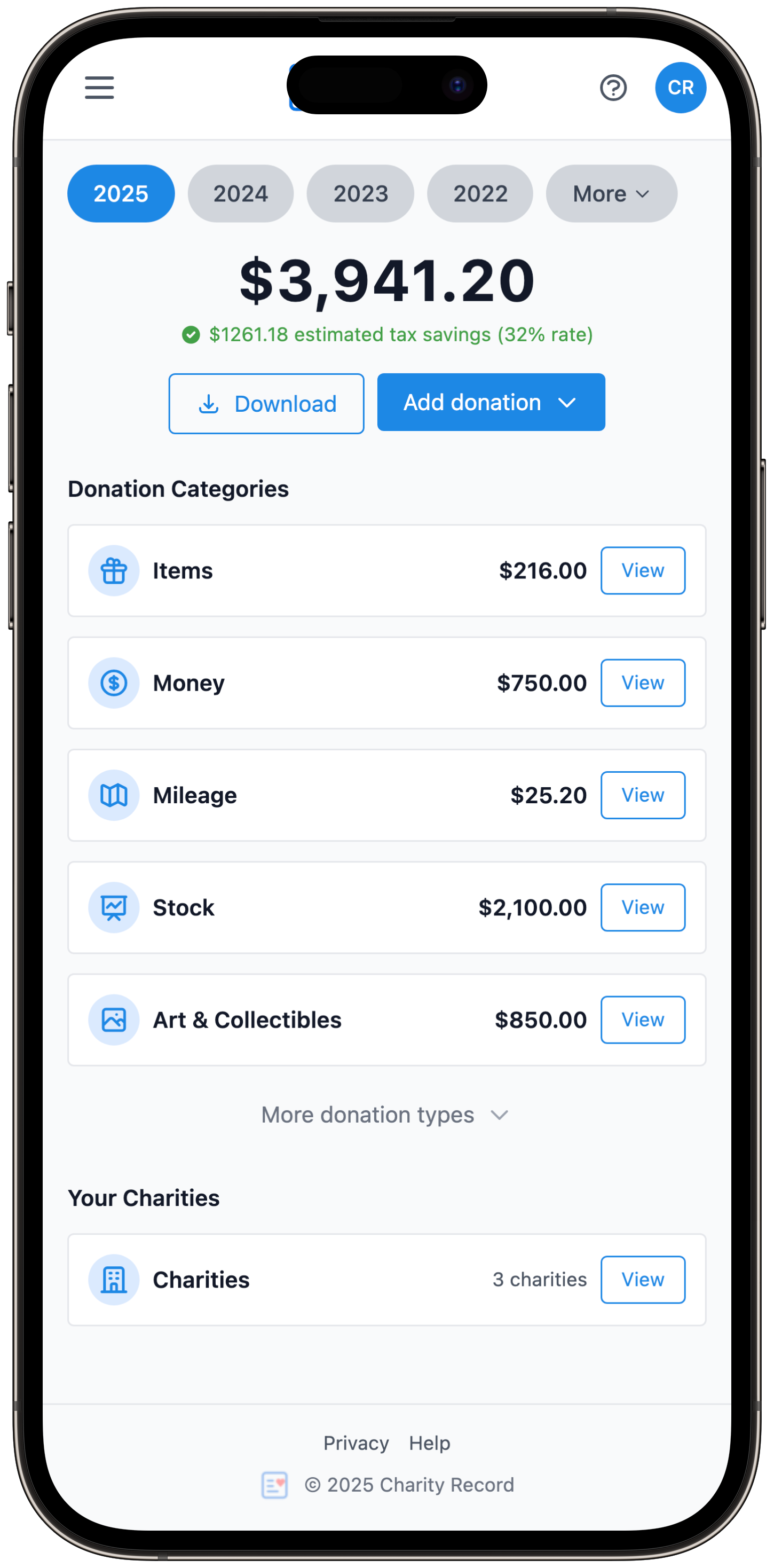Click the Download button
774x1568 pixels.
(266, 403)
